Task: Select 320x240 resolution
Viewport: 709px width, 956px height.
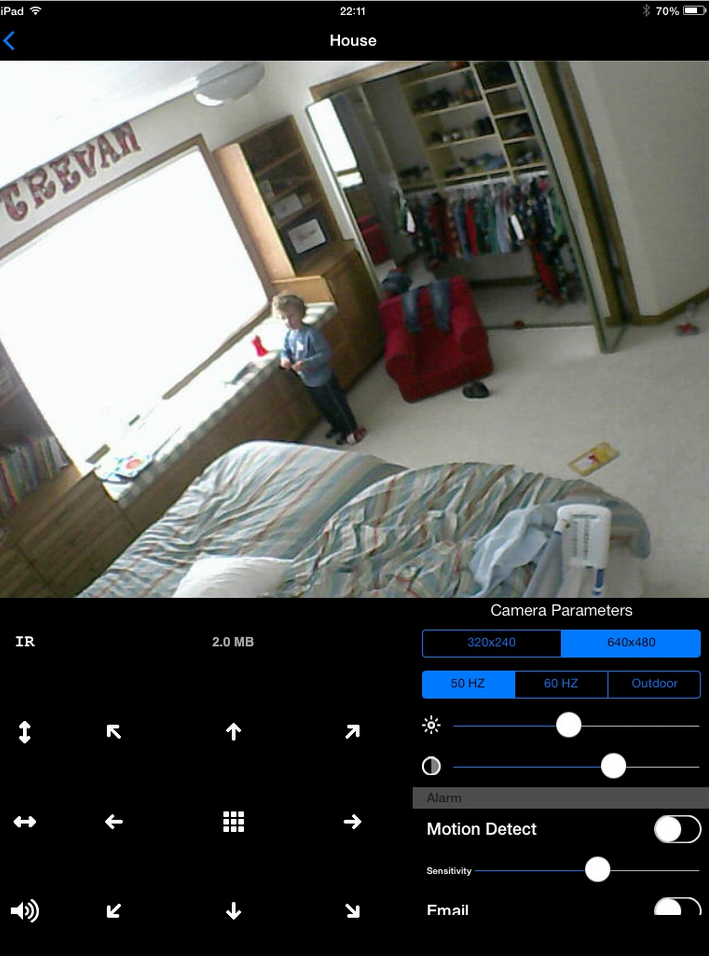Action: coord(491,642)
